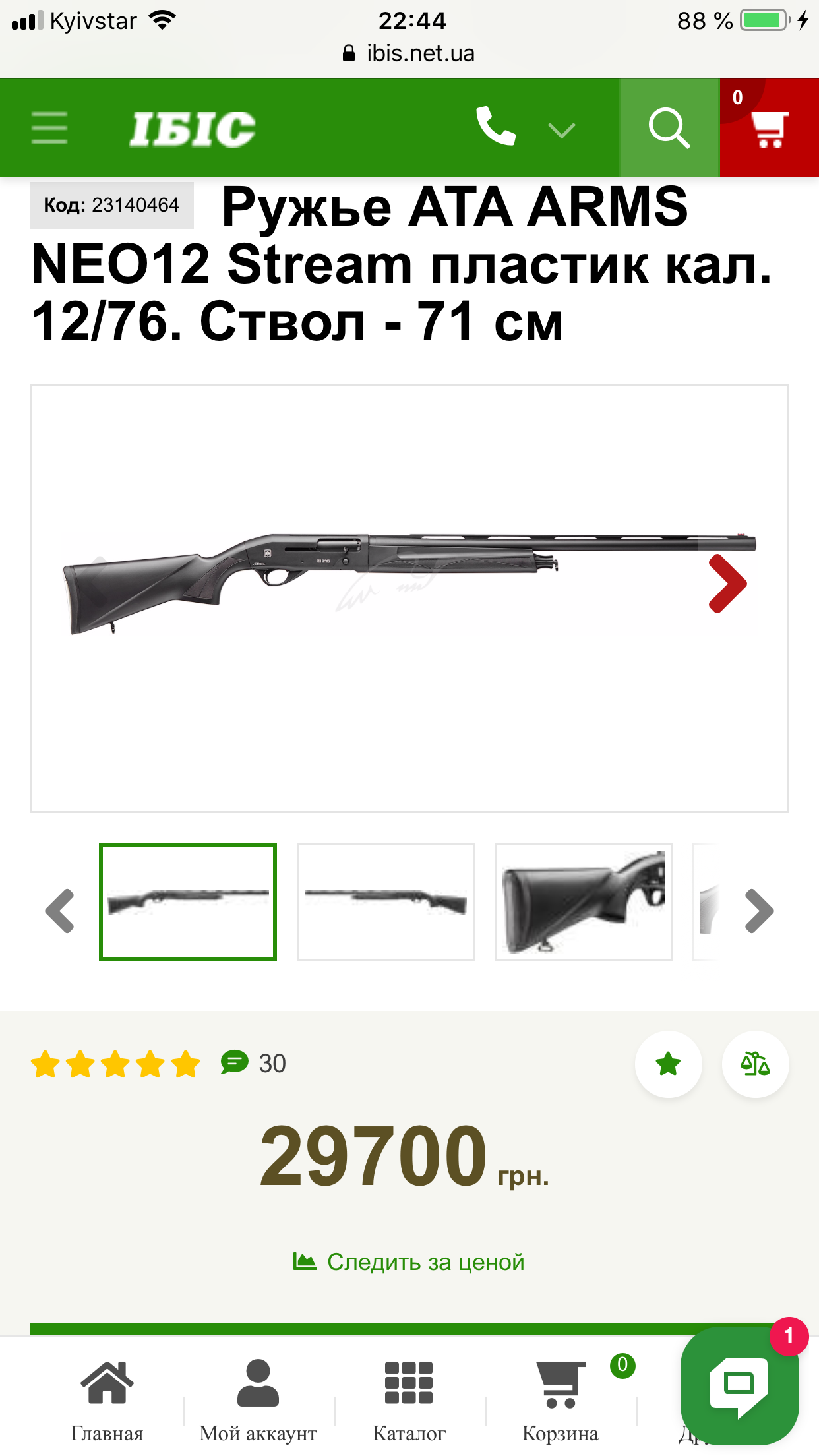Select the second shotgun thumbnail

386,901
